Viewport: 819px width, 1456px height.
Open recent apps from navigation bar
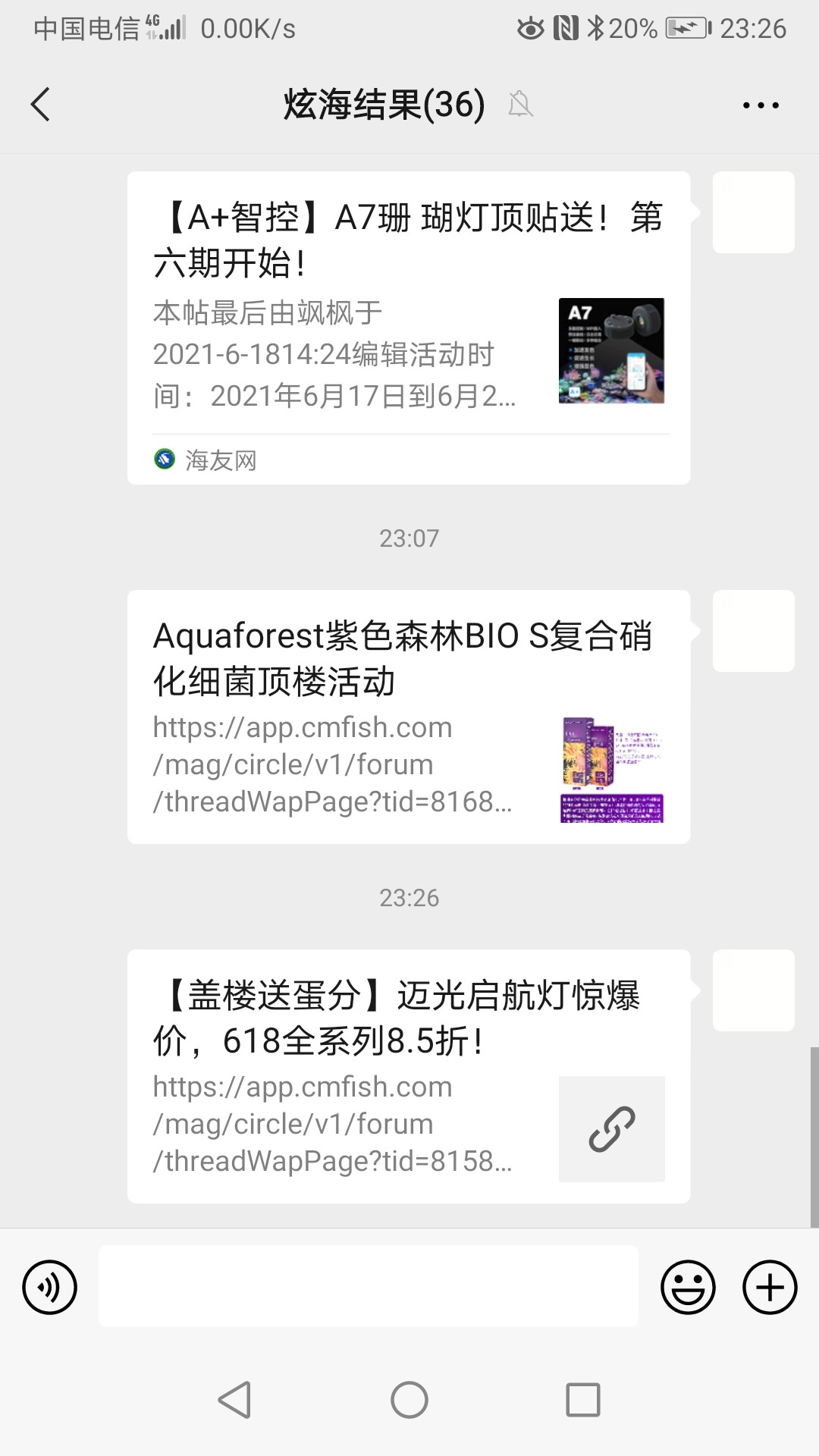[583, 1400]
